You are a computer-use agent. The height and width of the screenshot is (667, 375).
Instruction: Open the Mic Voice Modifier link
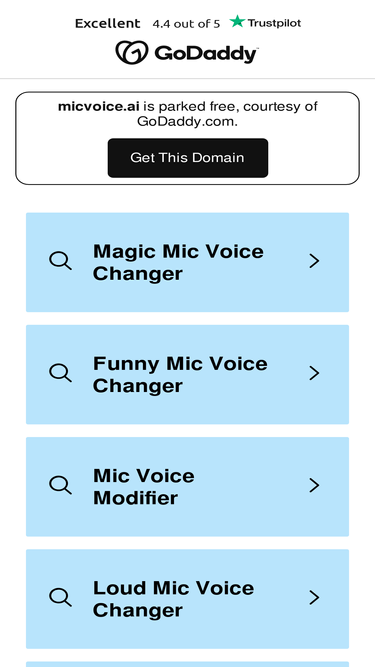pyautogui.click(x=188, y=487)
